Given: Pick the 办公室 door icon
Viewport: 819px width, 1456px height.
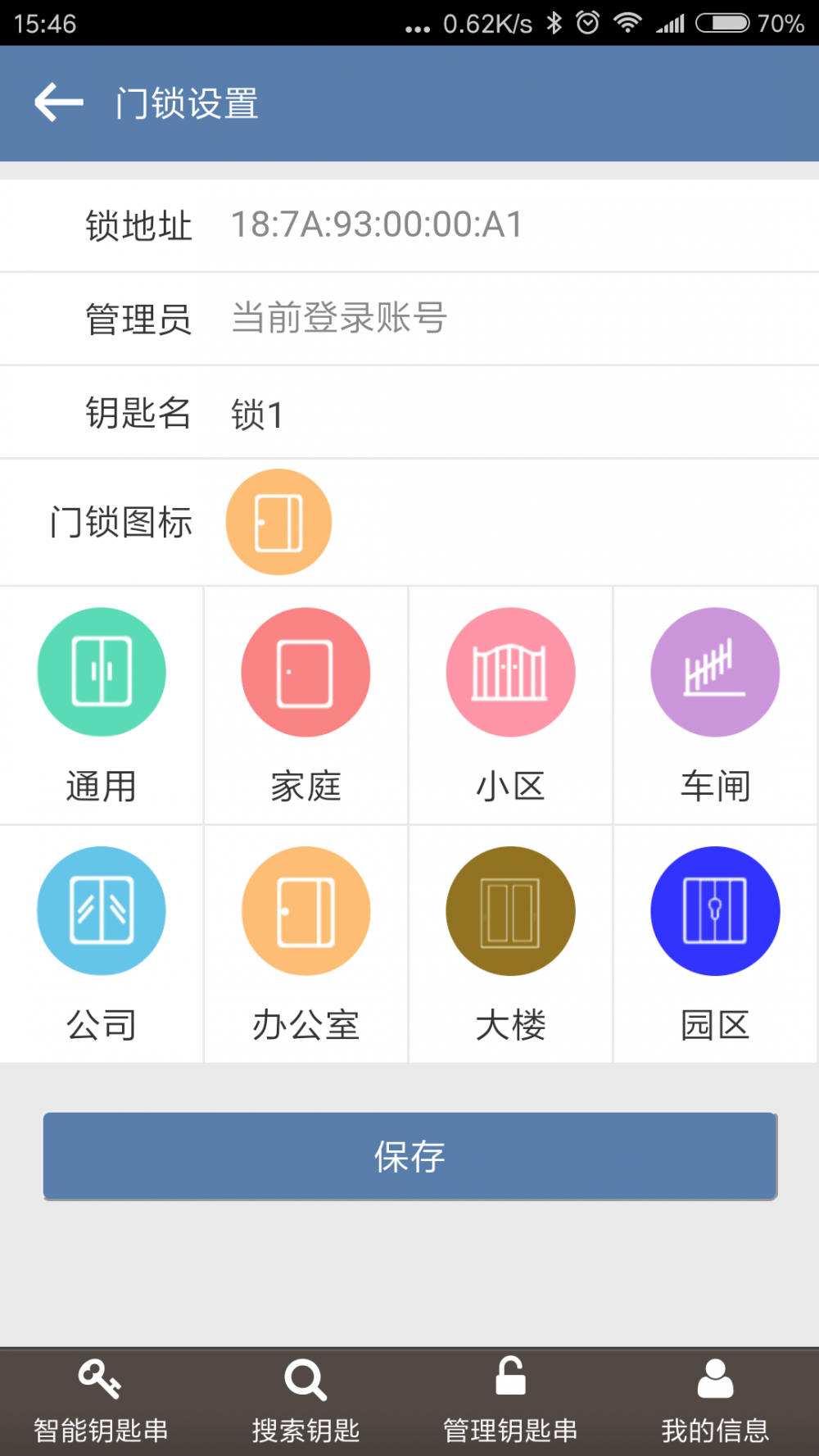Looking at the screenshot, I should 305,911.
